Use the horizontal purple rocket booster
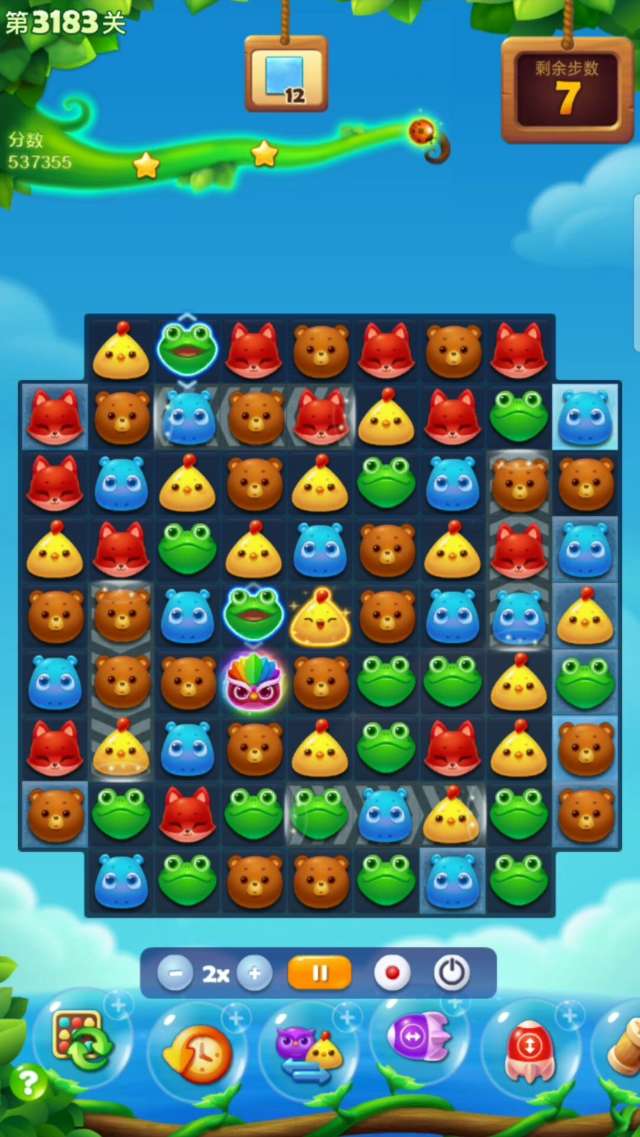Screen dimensions: 640x1137 point(420,1038)
